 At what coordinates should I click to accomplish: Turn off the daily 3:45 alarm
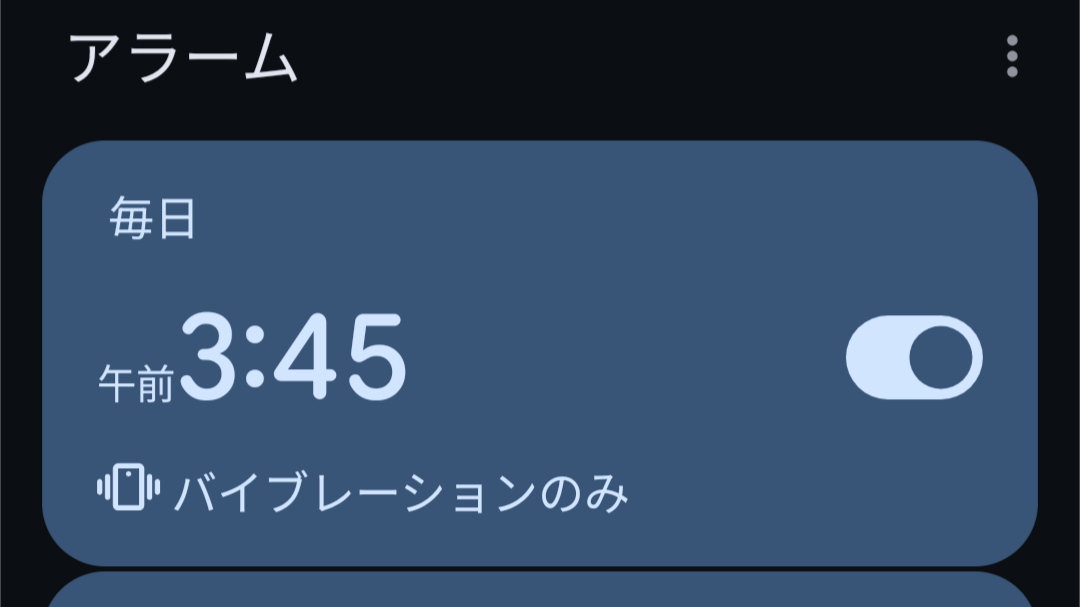(914, 358)
